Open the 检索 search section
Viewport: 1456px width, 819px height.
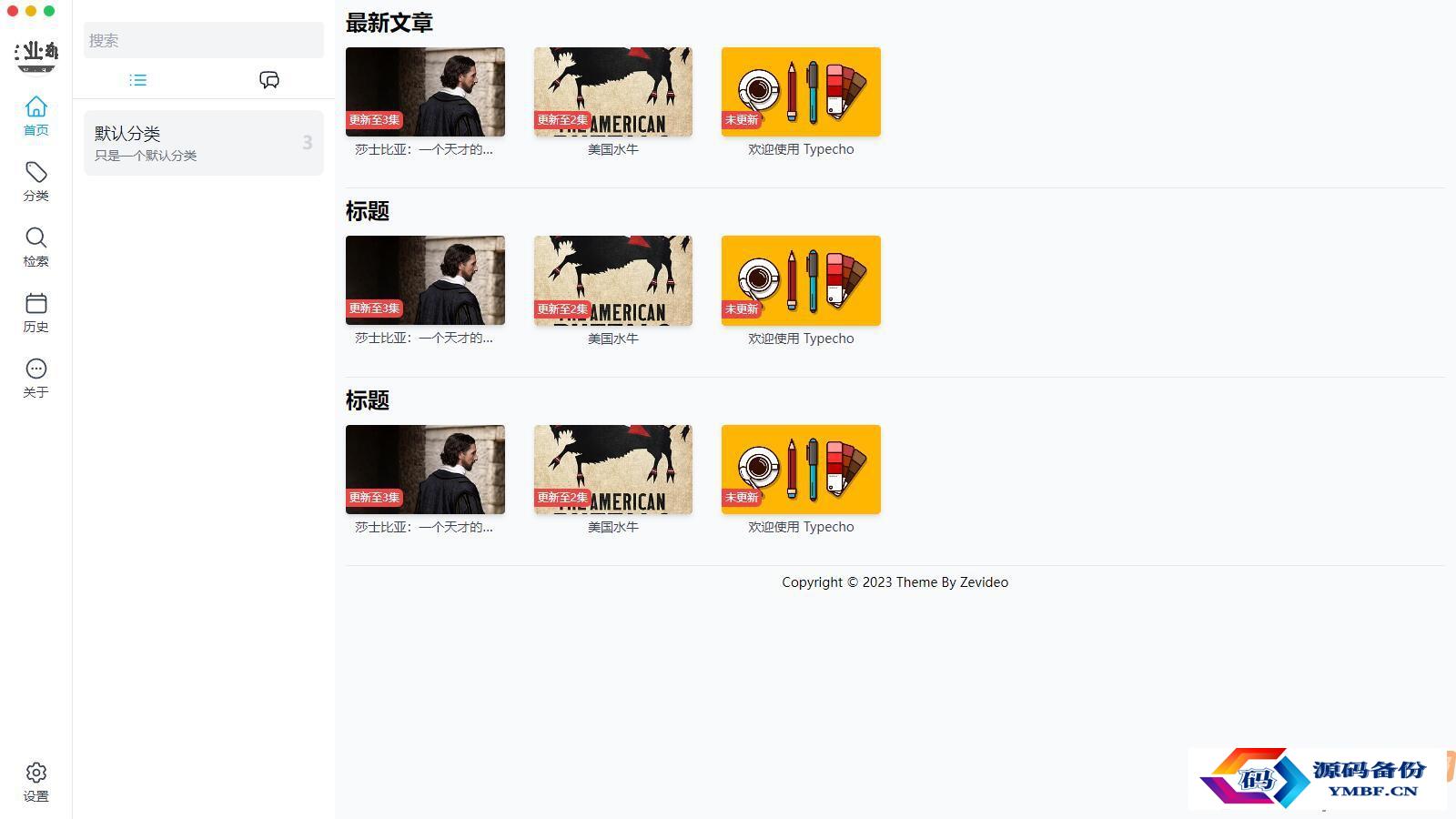pos(35,247)
